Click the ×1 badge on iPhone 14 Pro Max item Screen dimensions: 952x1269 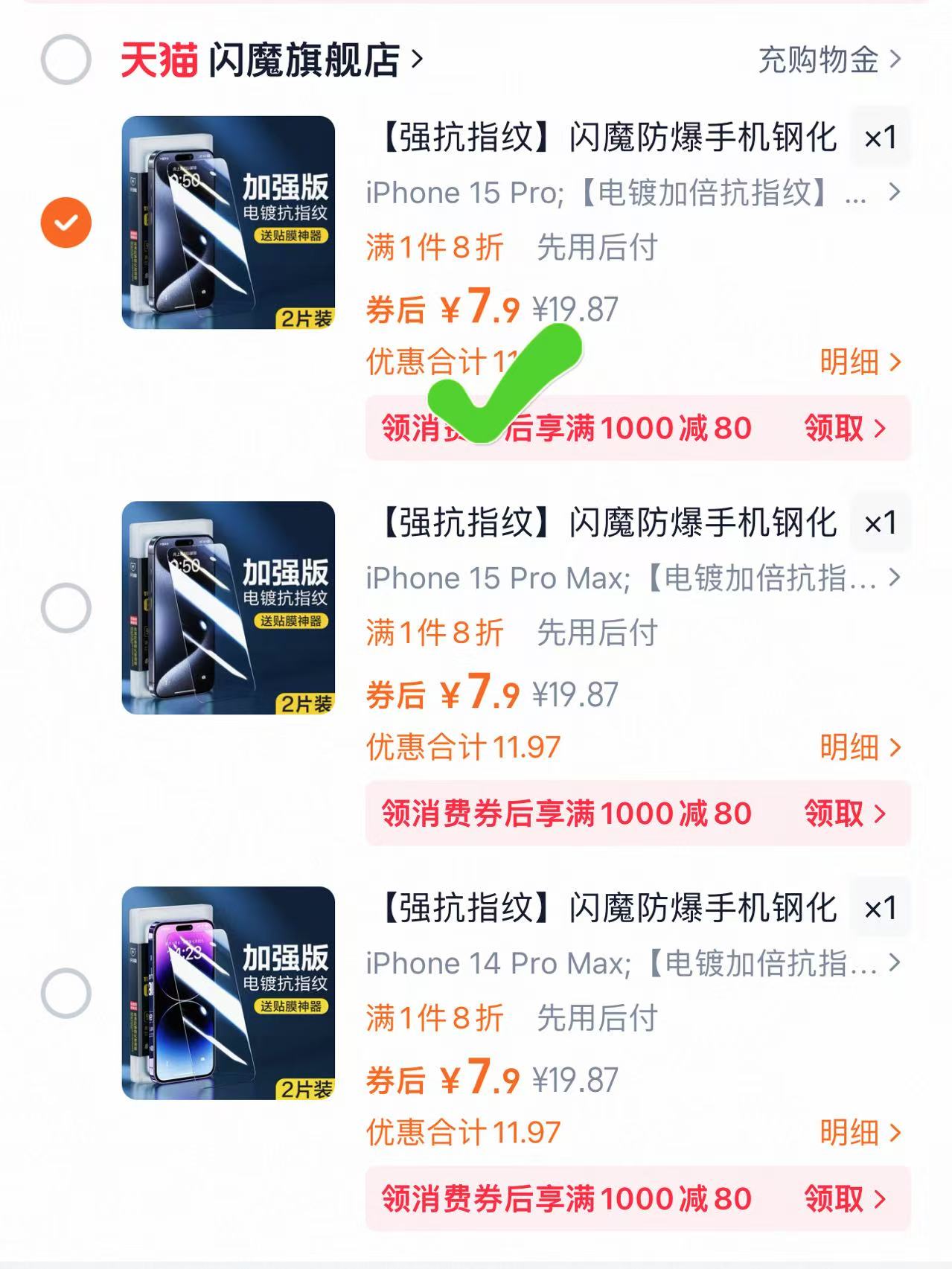(x=881, y=907)
